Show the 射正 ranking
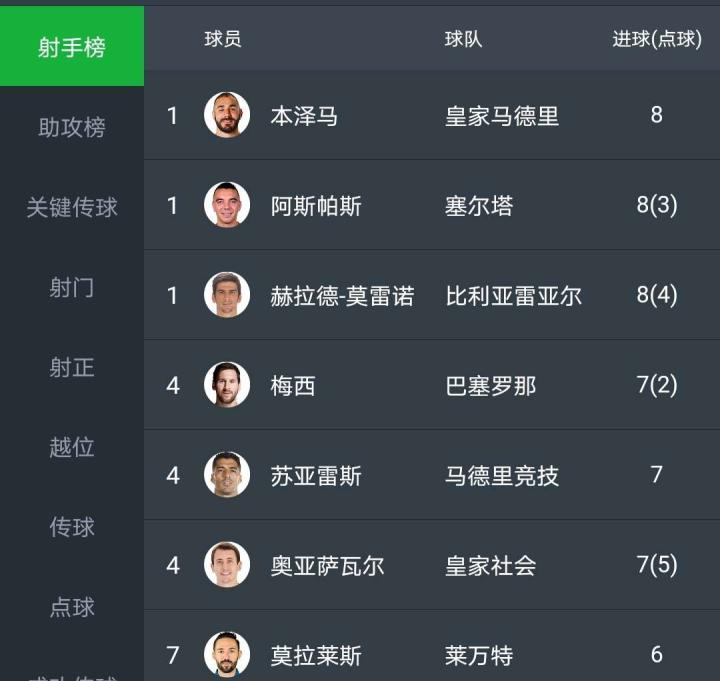 pos(72,368)
